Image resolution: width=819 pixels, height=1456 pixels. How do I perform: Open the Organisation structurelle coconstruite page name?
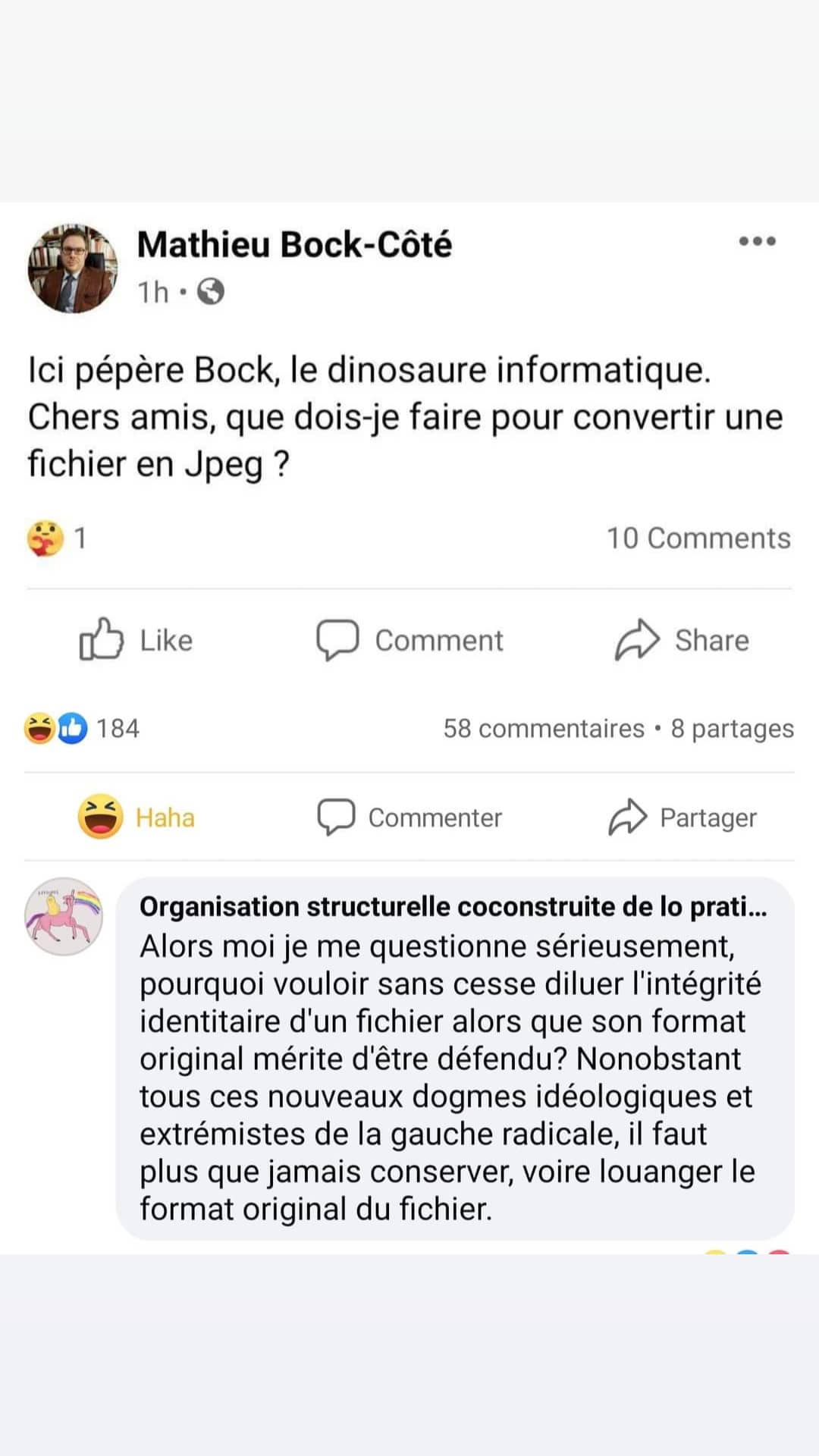[453, 906]
